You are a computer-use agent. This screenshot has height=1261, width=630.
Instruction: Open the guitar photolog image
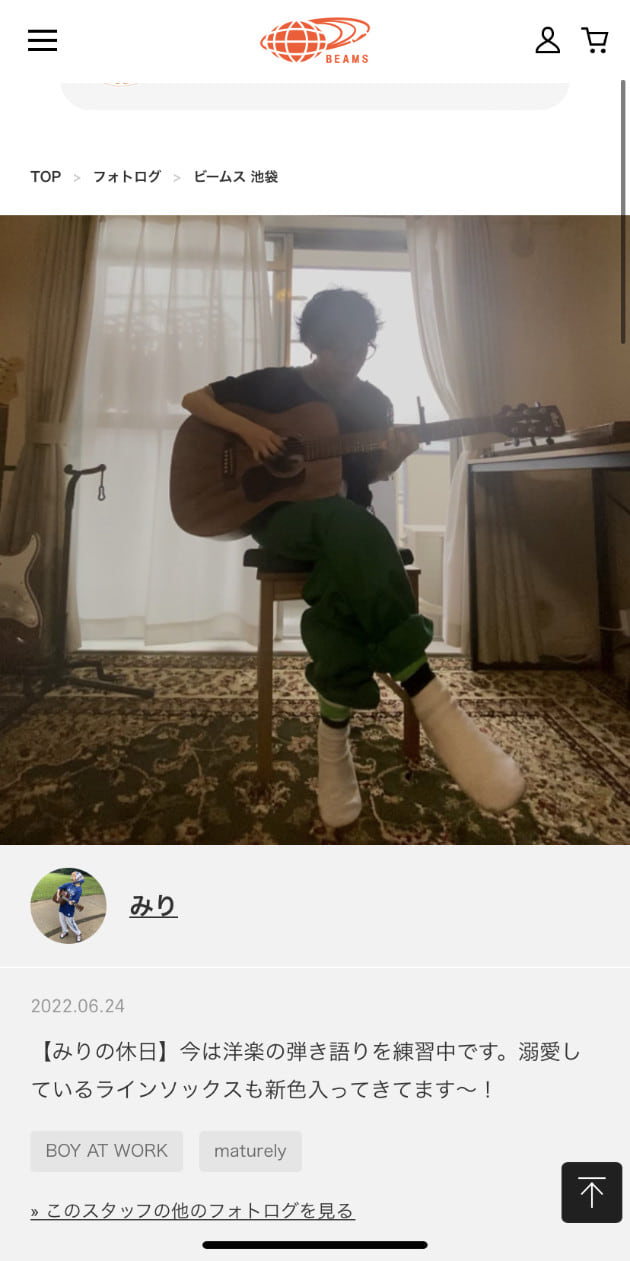pos(315,530)
